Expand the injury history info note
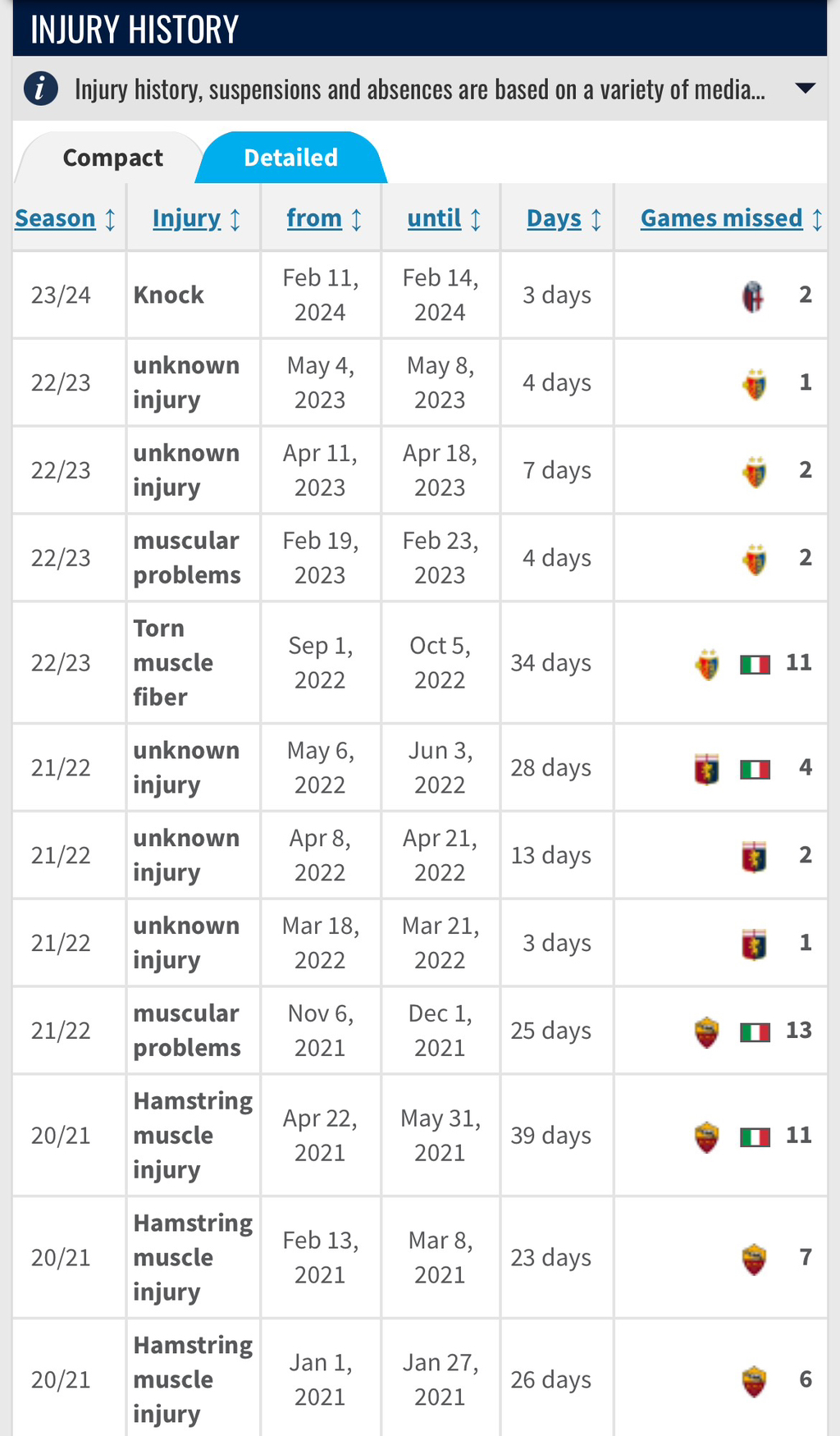Screen dimensions: 840x1436 806,89
